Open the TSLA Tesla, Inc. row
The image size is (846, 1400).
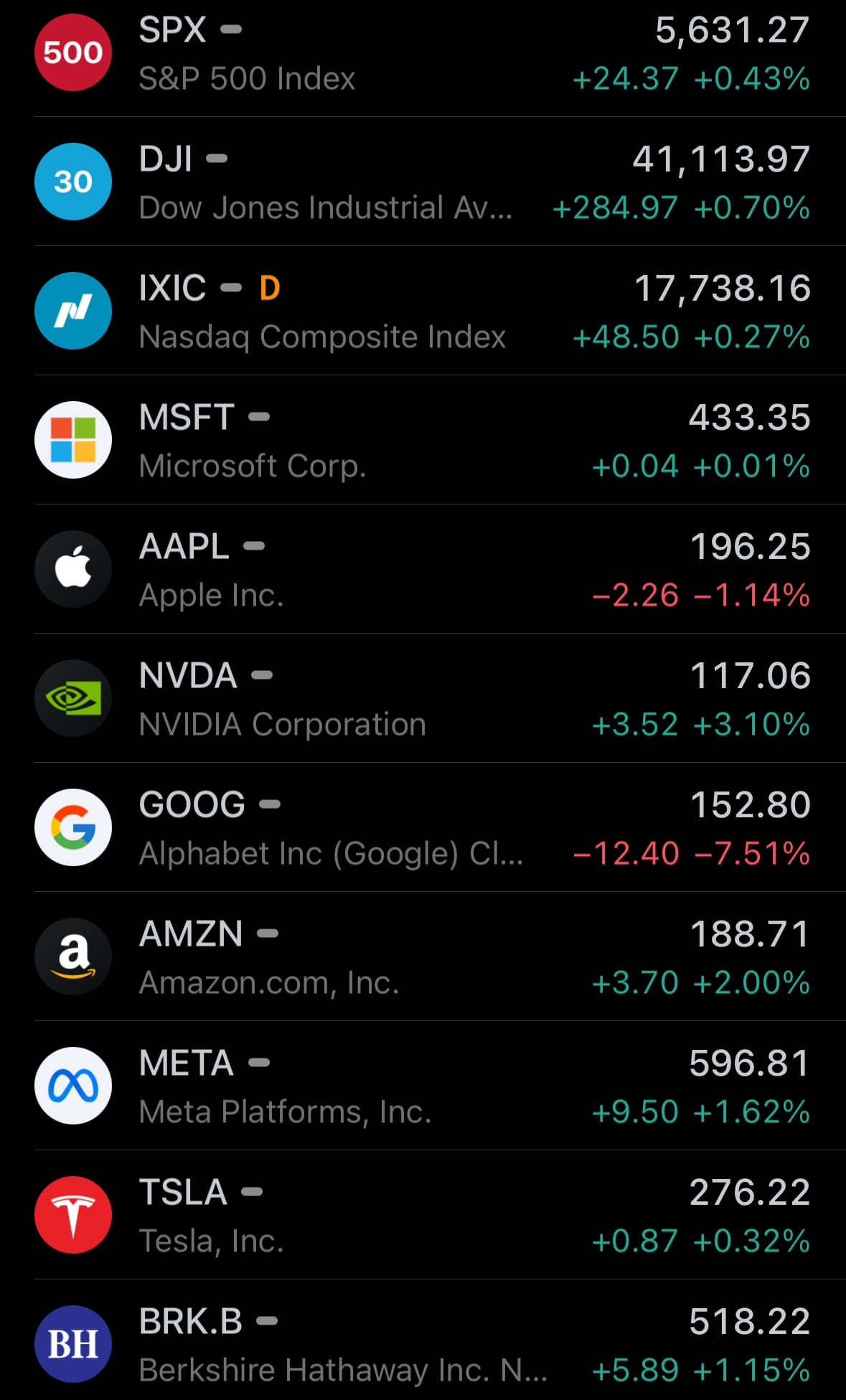(x=423, y=1215)
